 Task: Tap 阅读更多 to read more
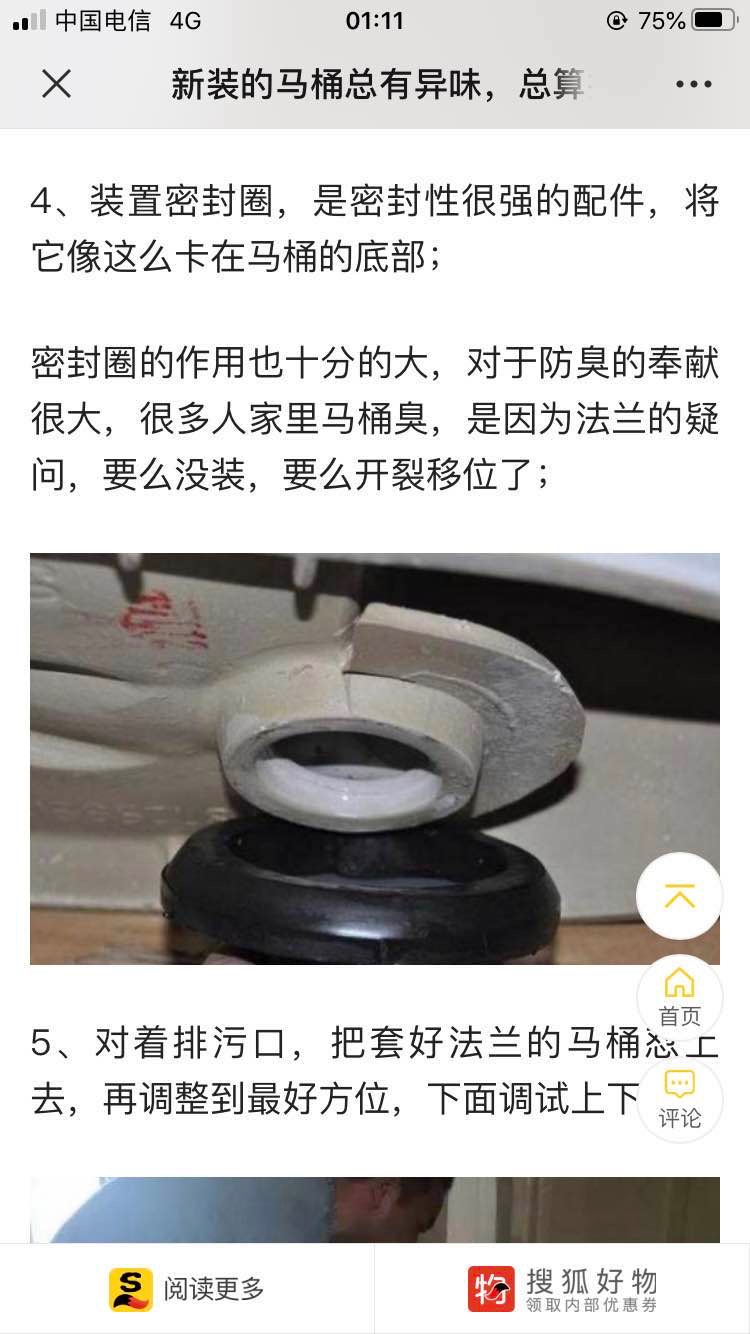point(187,1289)
